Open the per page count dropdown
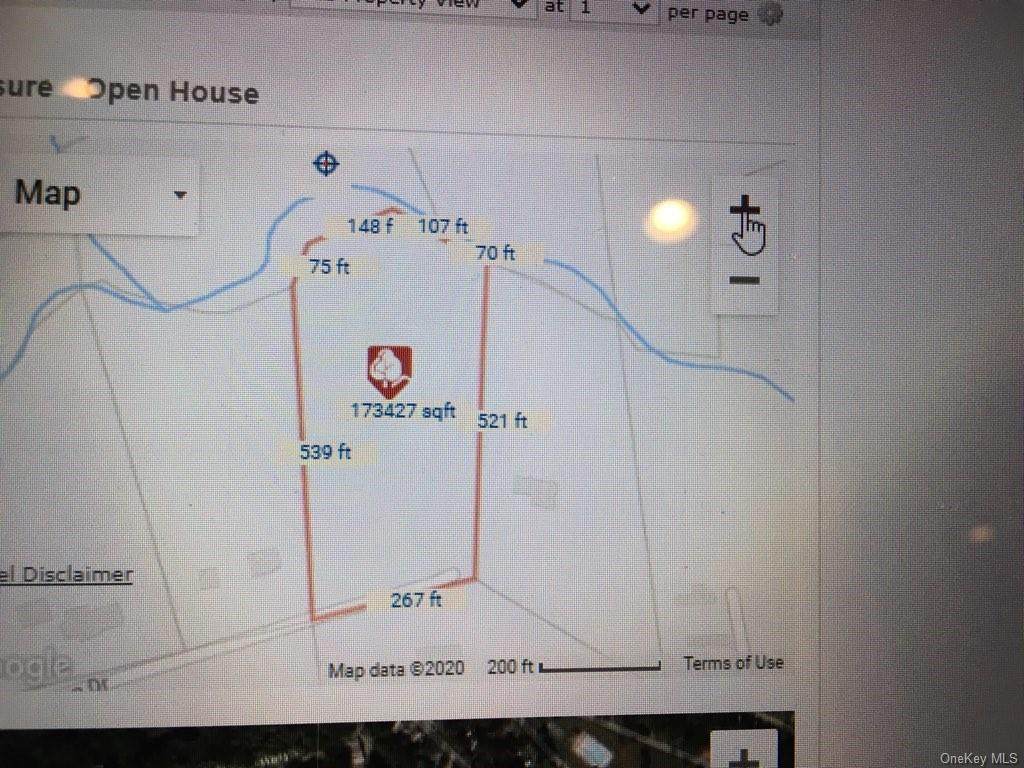Viewport: 1024px width, 768px height. [x=612, y=8]
